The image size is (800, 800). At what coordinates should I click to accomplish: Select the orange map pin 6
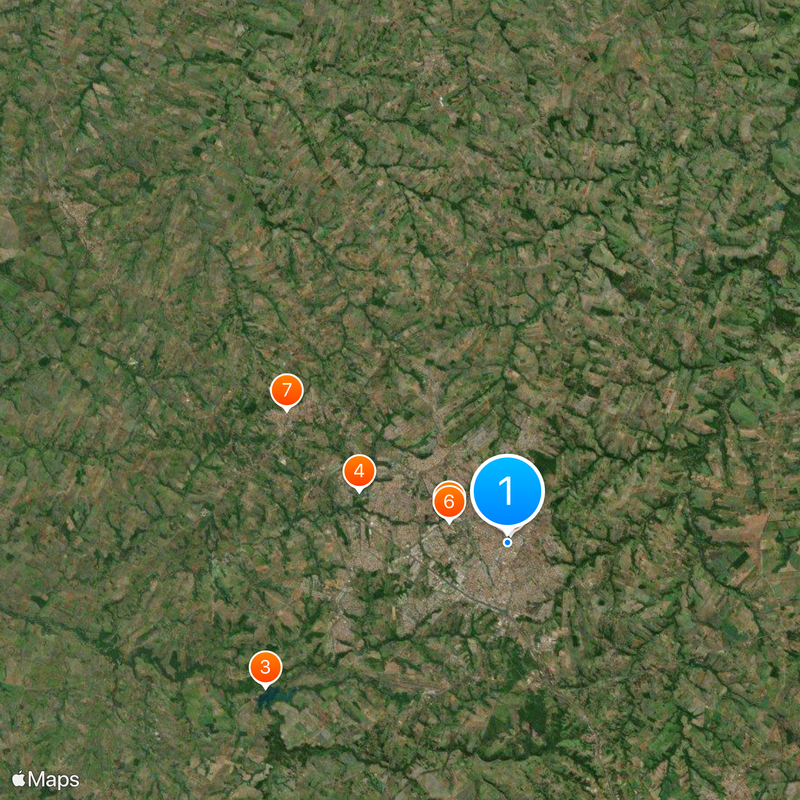[450, 502]
